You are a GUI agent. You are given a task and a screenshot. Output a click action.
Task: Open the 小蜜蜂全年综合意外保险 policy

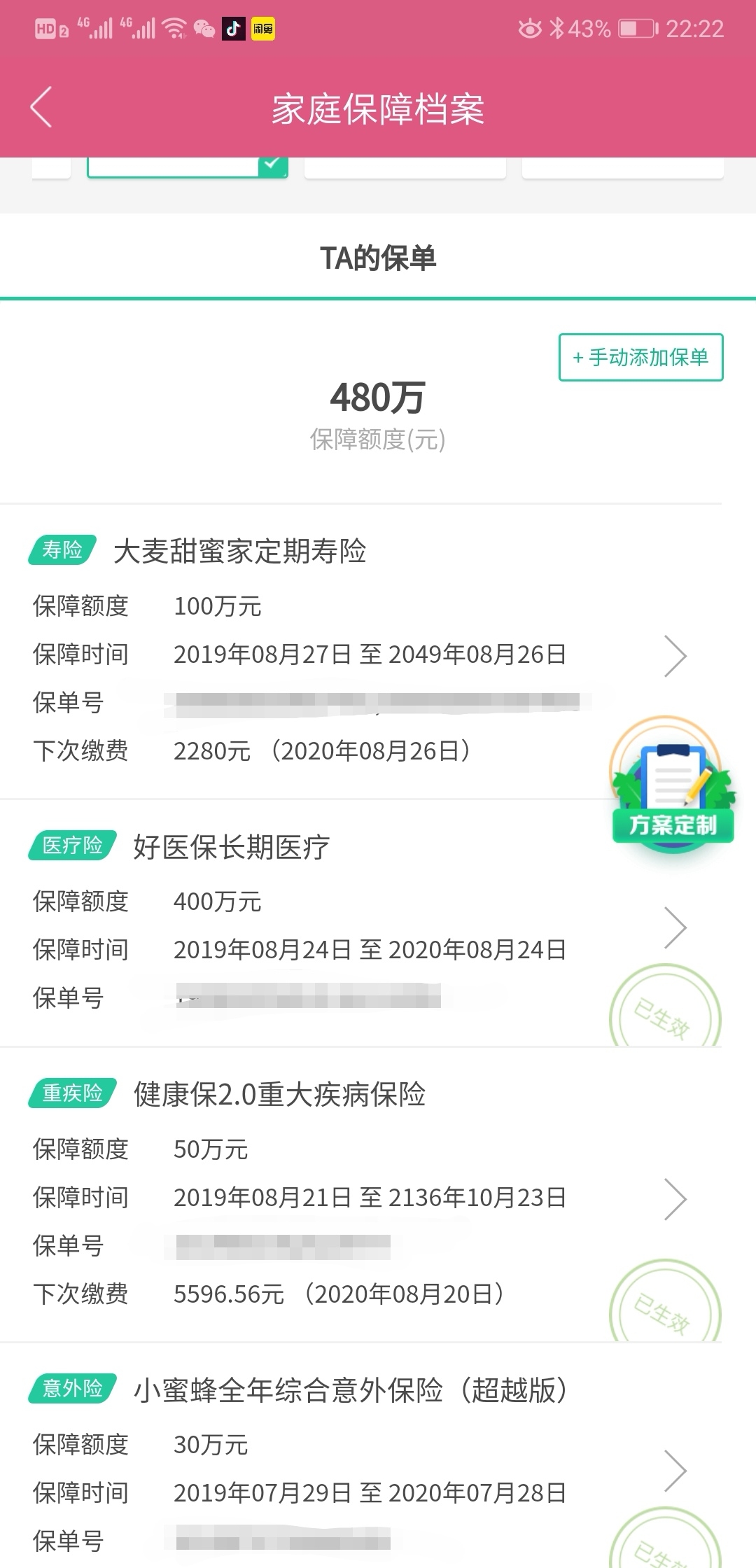[x=360, y=1456]
